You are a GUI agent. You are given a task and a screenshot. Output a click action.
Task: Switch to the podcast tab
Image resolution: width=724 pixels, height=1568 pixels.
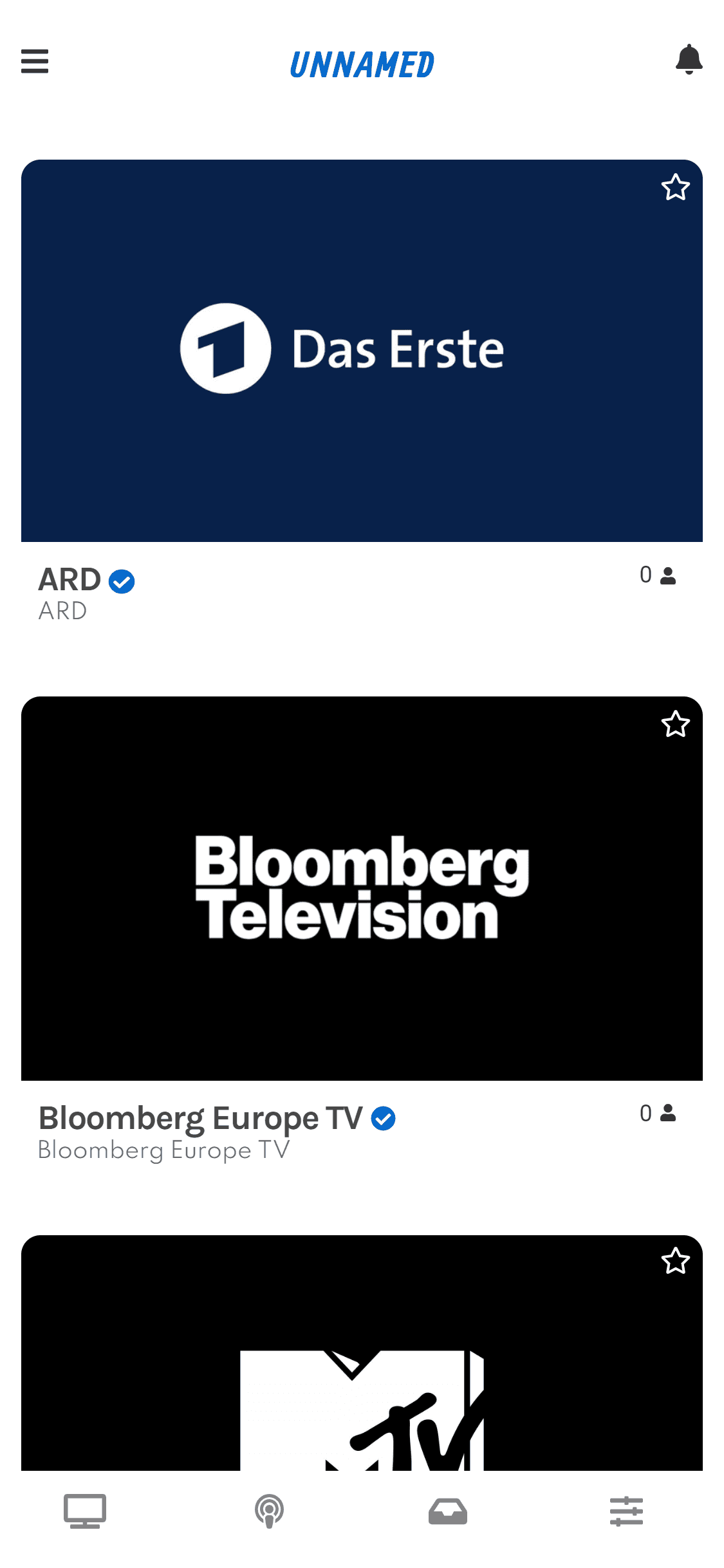pos(269,1511)
